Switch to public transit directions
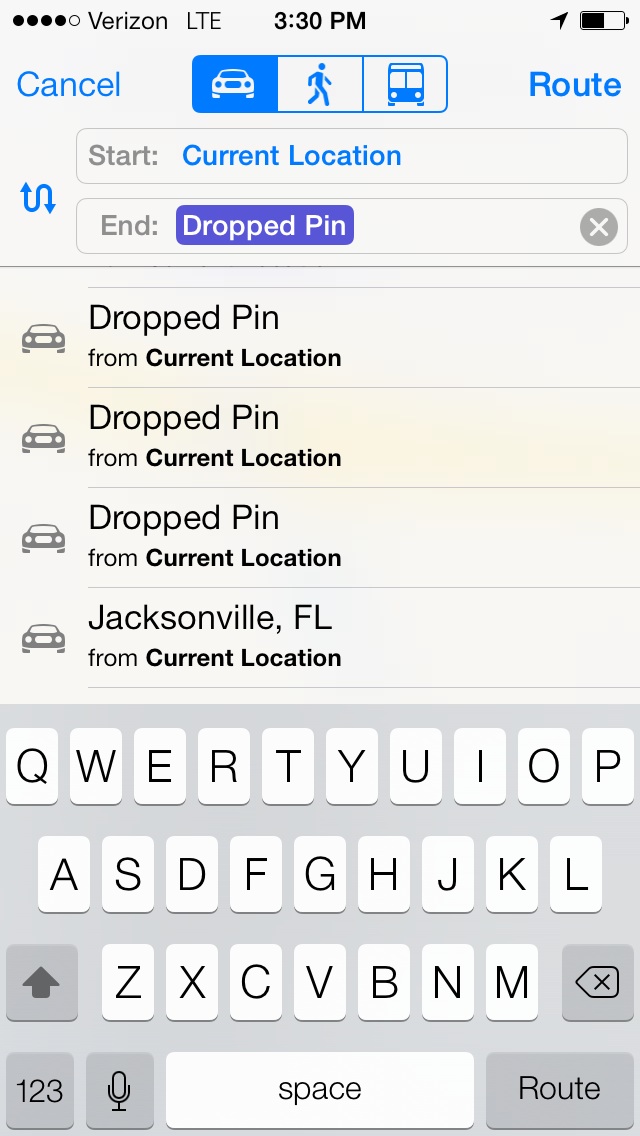This screenshot has height=1136, width=640. coord(405,84)
